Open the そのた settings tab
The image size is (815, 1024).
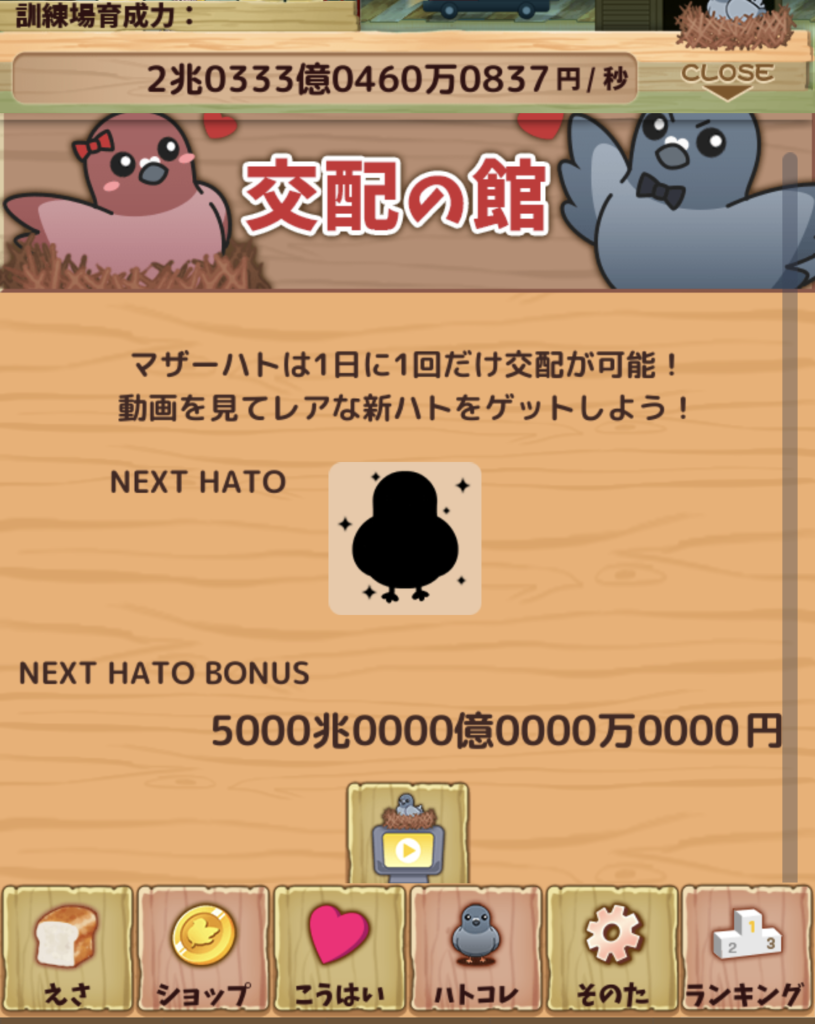tap(611, 948)
